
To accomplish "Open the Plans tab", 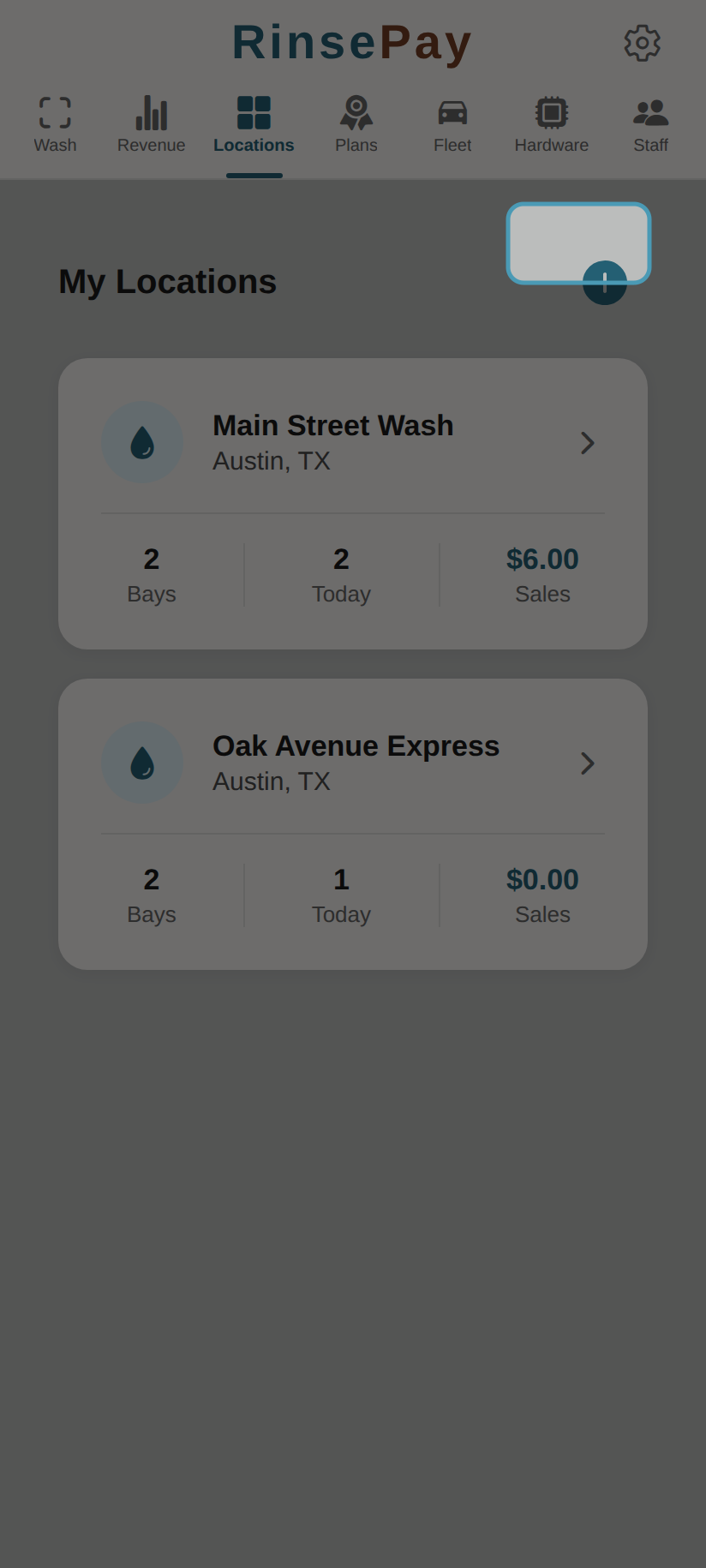I will 356,125.
